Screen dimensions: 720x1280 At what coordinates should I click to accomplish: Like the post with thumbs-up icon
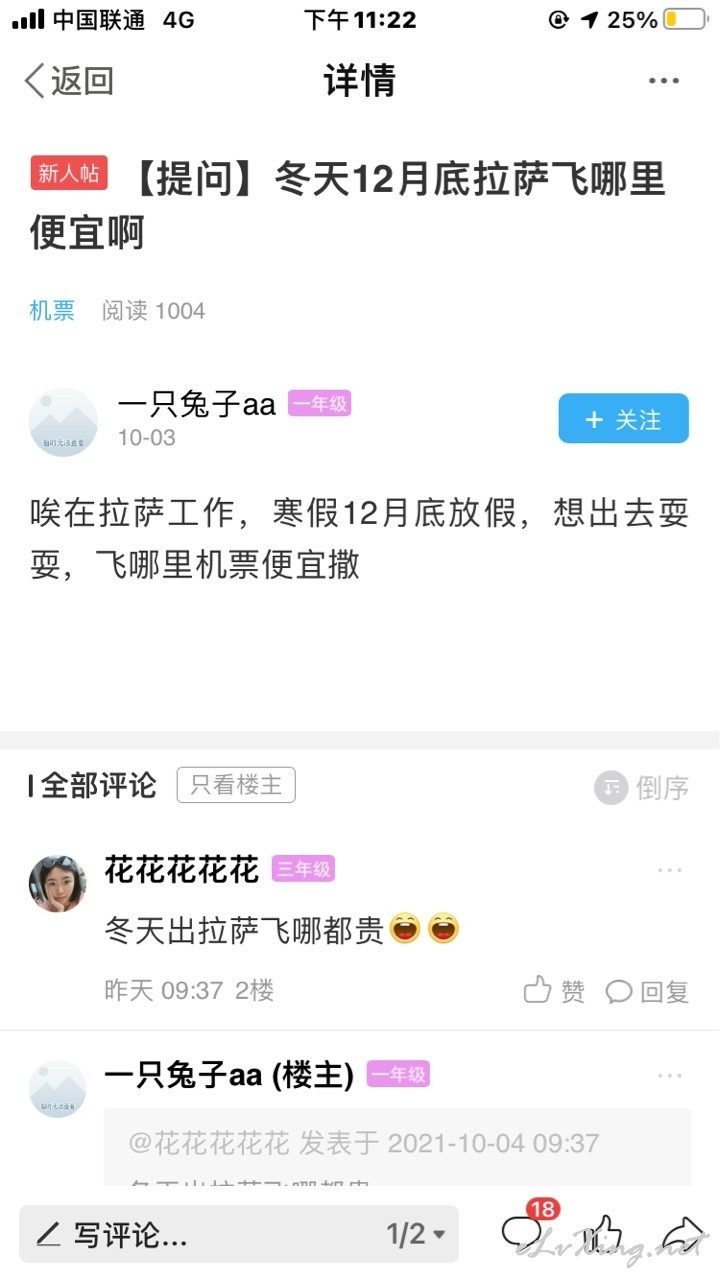click(602, 1234)
